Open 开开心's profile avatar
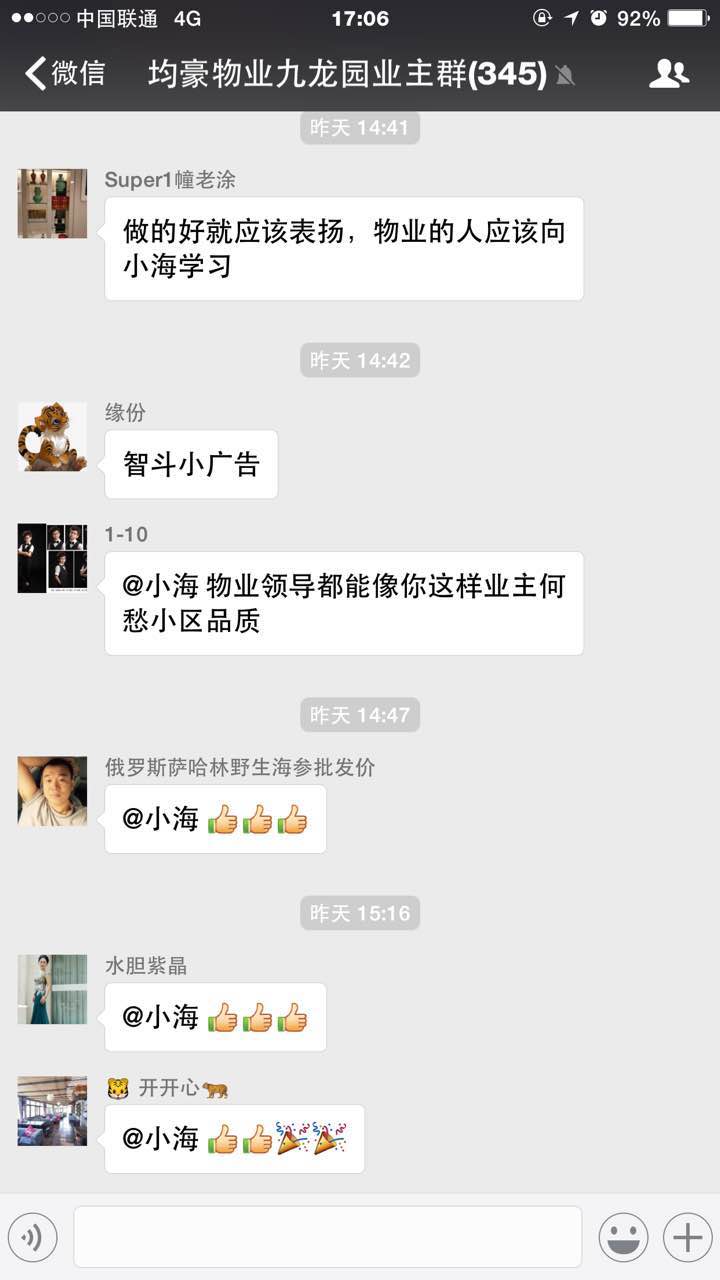720x1280 pixels. (52, 1111)
